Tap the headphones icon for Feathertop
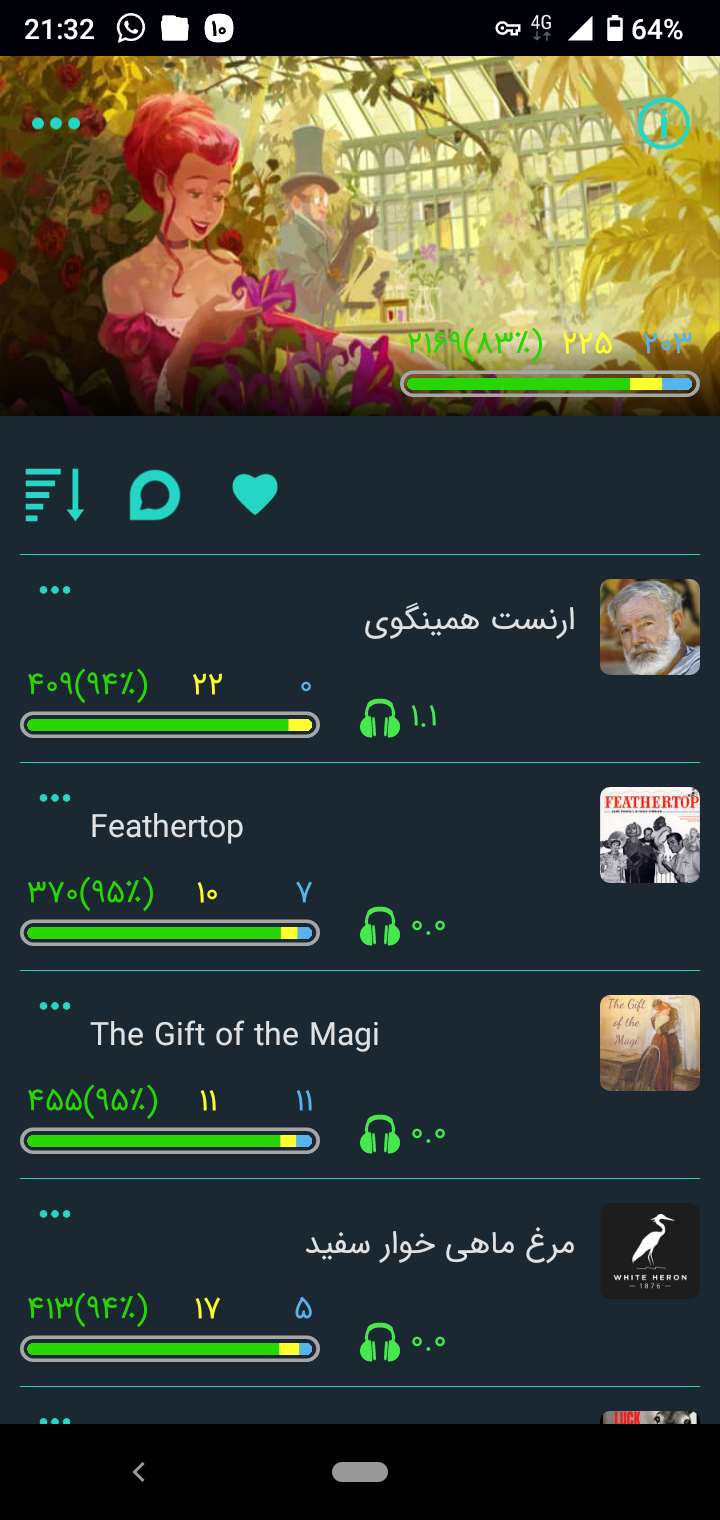The height and width of the screenshot is (1520, 720). click(x=380, y=927)
